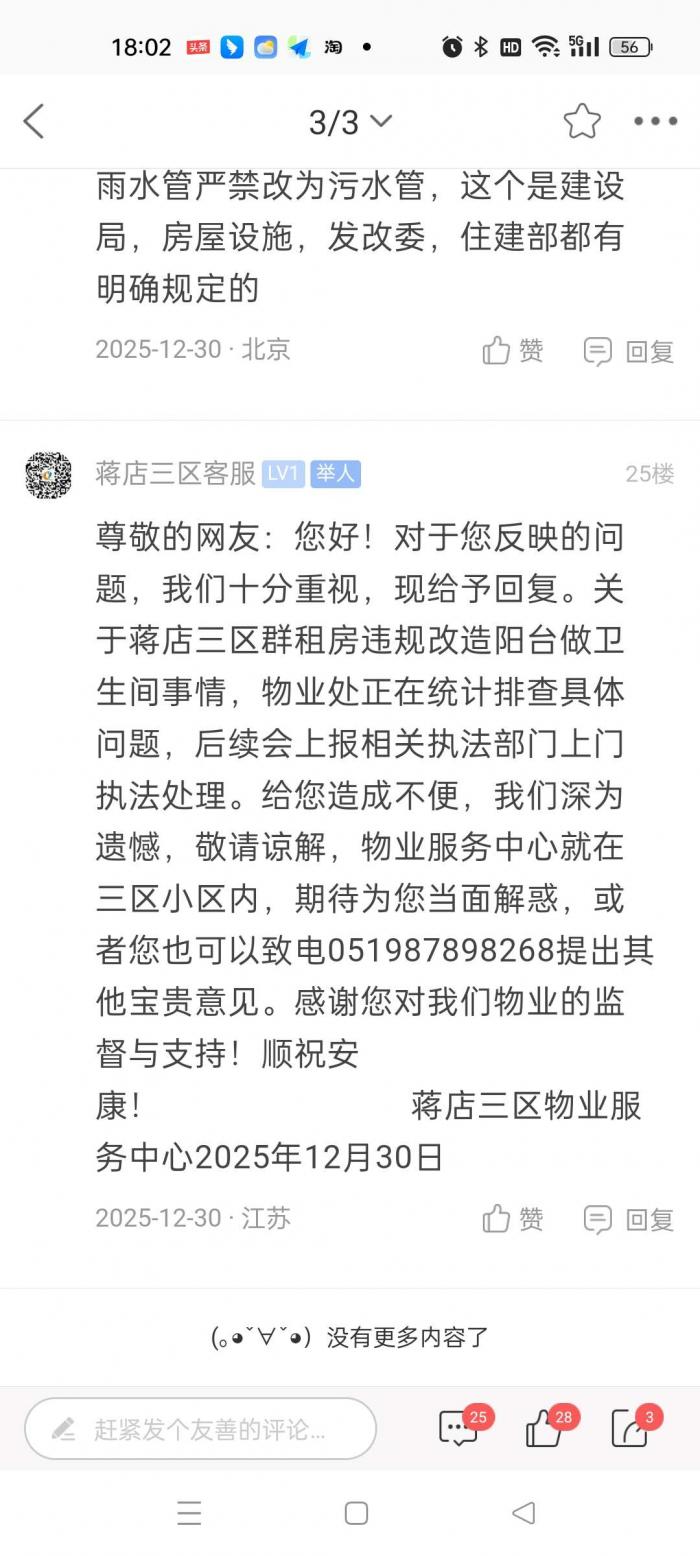700x1556 pixels.
Task: Like the post with the thumbs-up showing 28
Action: pos(545,1428)
